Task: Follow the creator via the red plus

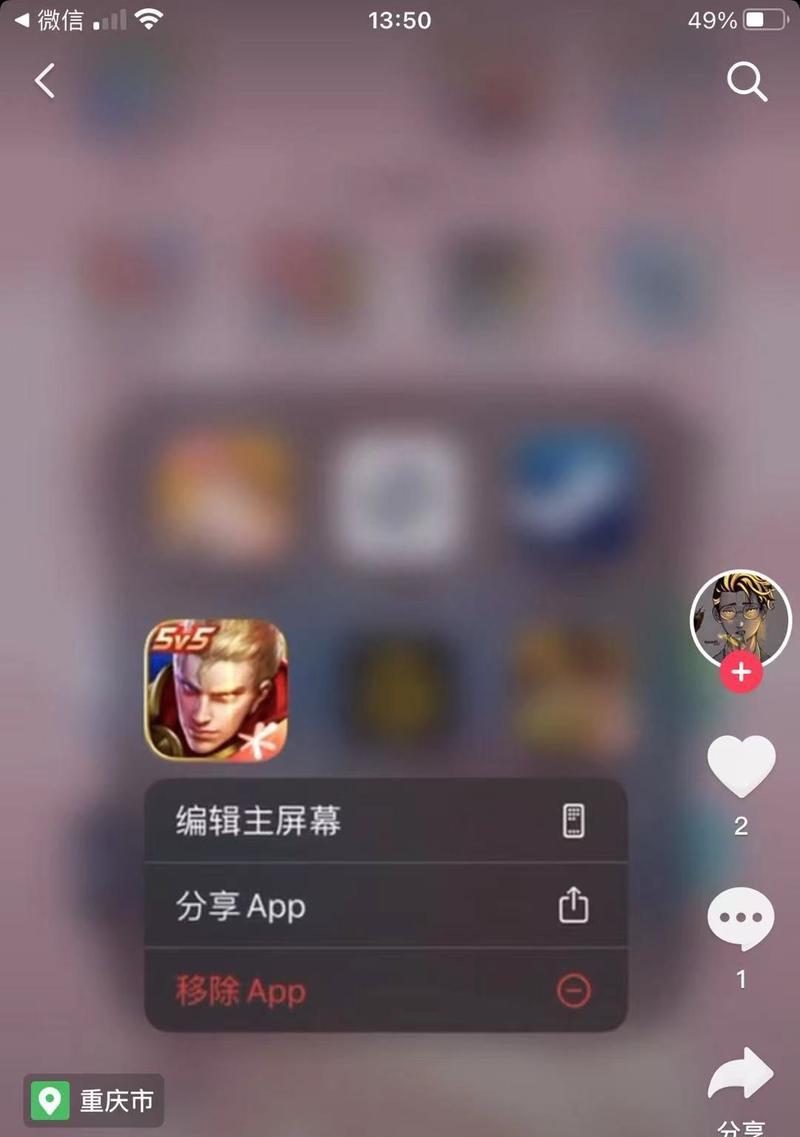Action: (x=740, y=672)
